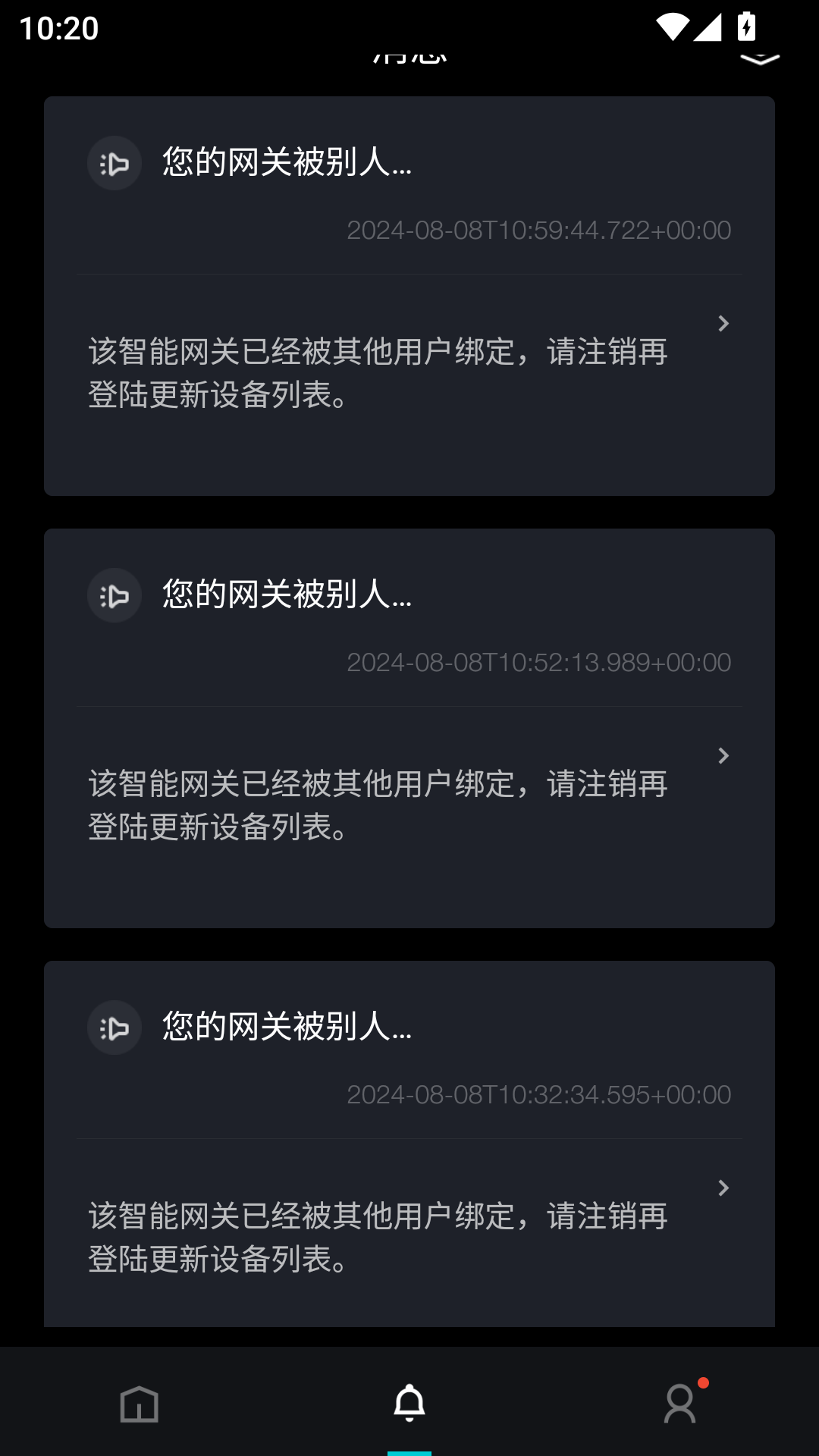This screenshot has width=819, height=1456.
Task: Expand the second gateway notification using its arrow
Action: pos(723,756)
